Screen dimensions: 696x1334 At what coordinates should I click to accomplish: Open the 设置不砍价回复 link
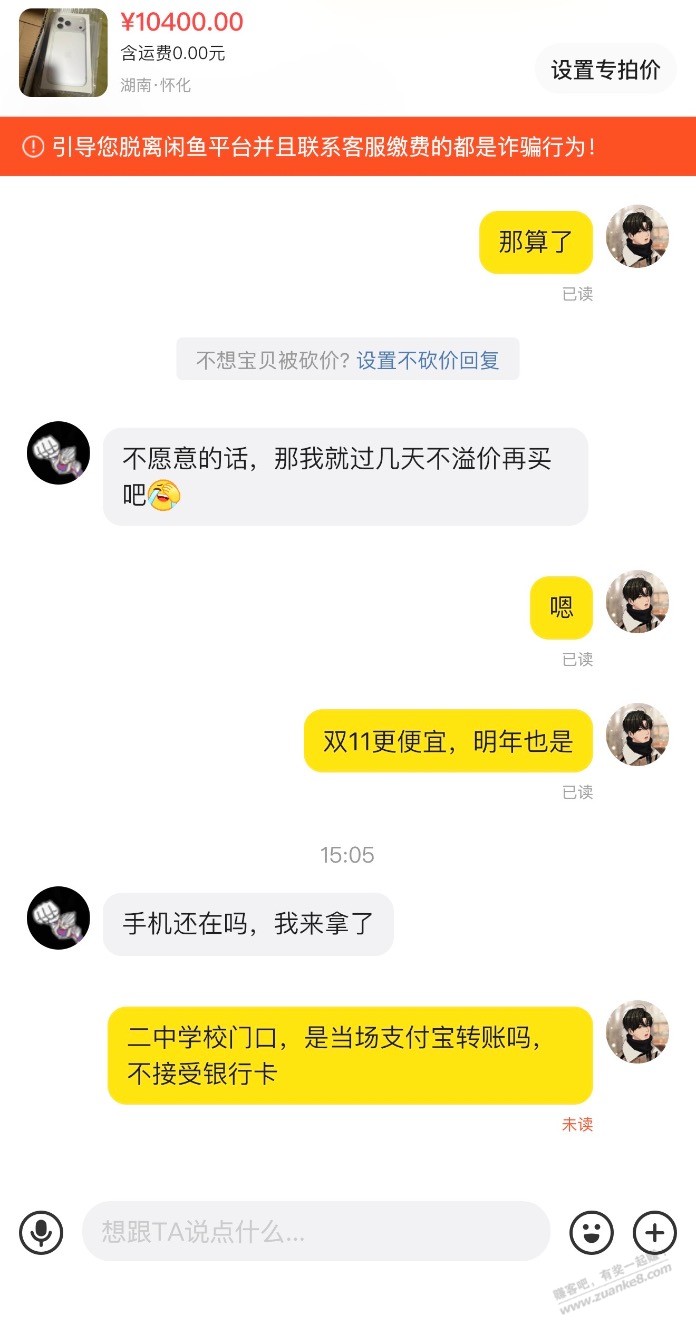pyautogui.click(x=428, y=361)
